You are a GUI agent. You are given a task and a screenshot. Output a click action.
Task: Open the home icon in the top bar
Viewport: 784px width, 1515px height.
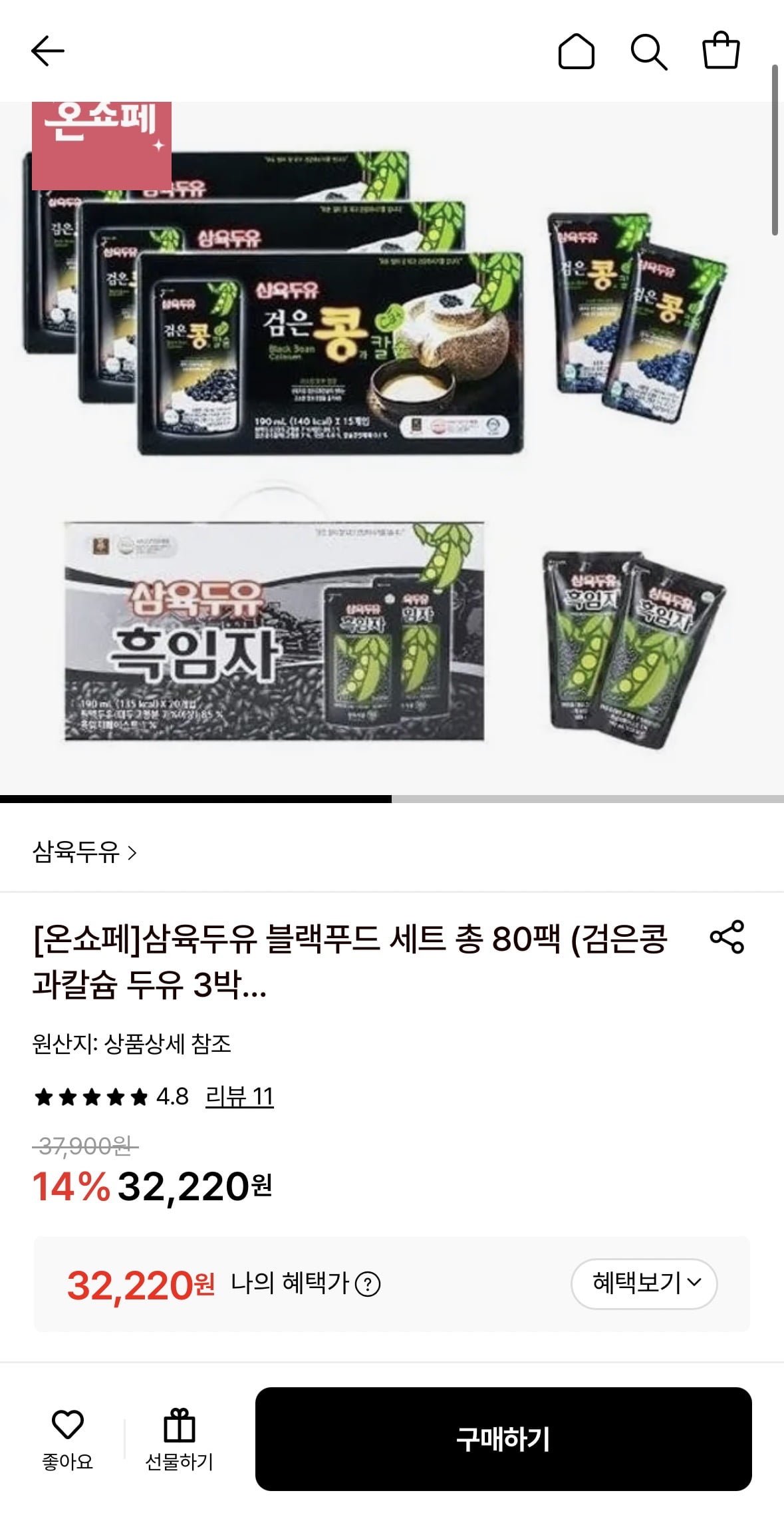(x=576, y=51)
